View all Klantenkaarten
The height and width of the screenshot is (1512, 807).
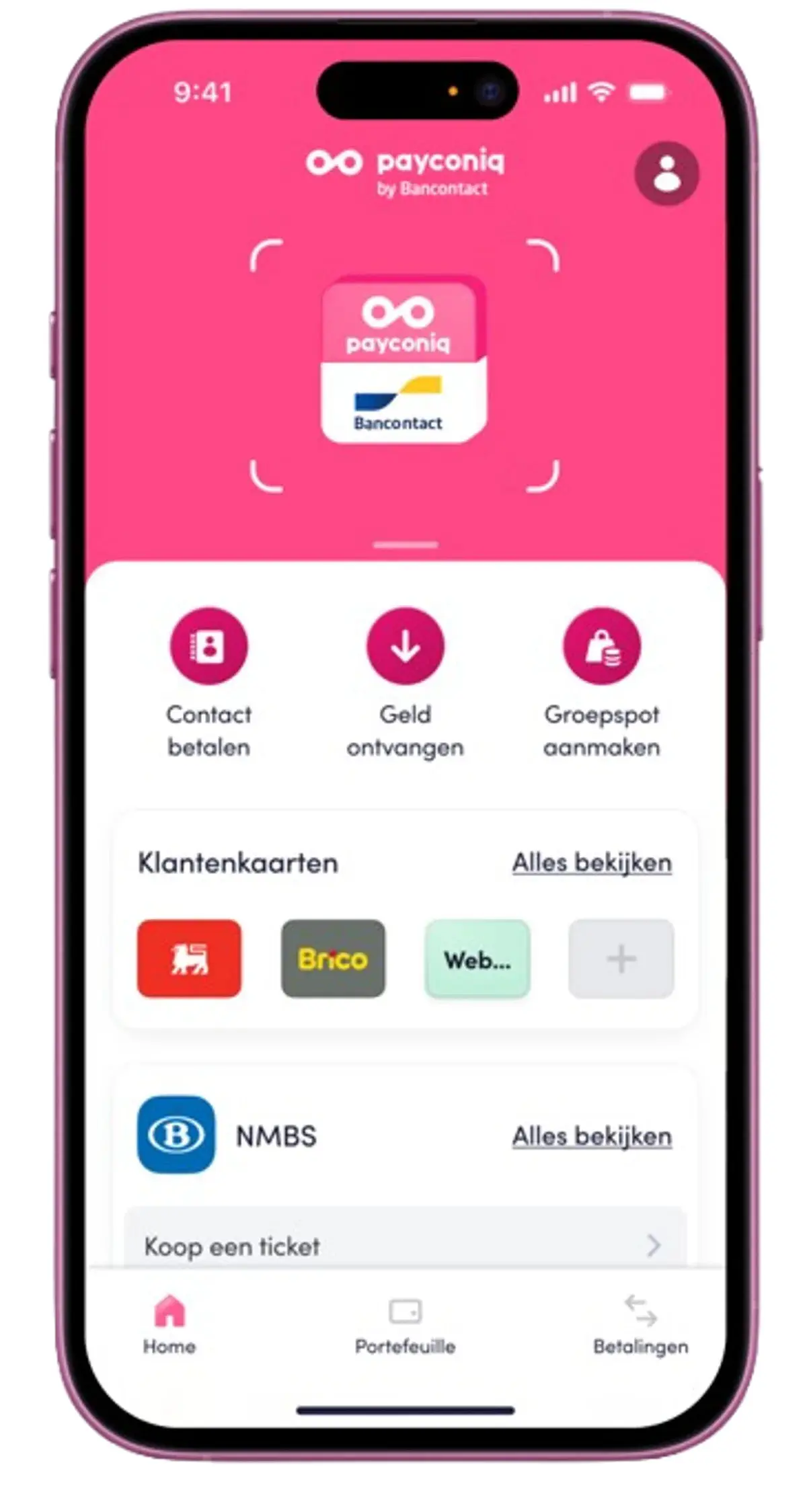[592, 863]
